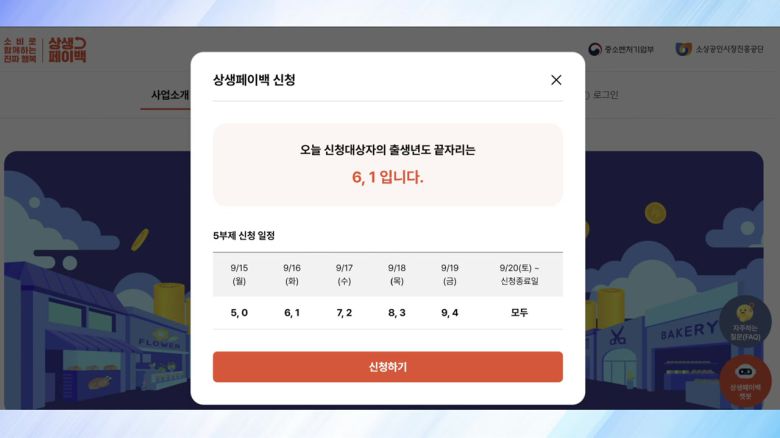Tap the 신청하기 button
Image resolution: width=780 pixels, height=438 pixels.
387,367
